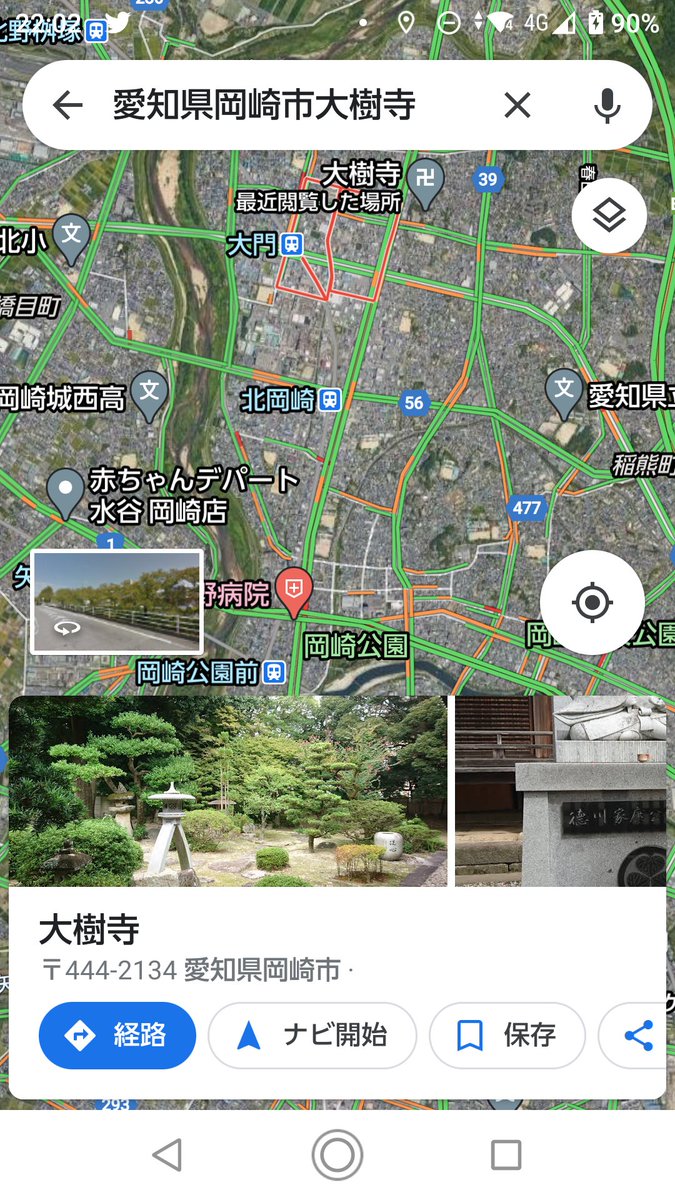Start voice search with the microphone
675x1200 pixels.
tap(606, 105)
